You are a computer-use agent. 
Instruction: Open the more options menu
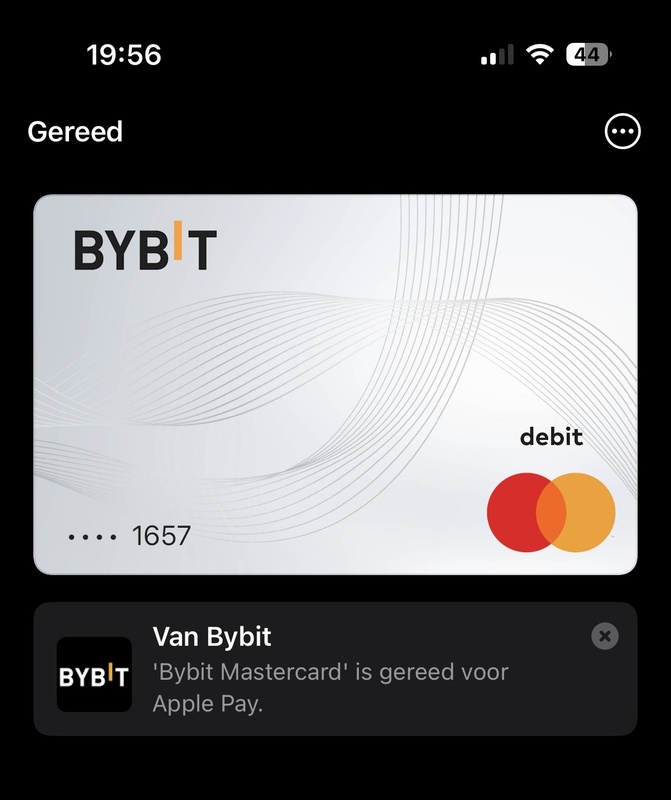(x=622, y=132)
